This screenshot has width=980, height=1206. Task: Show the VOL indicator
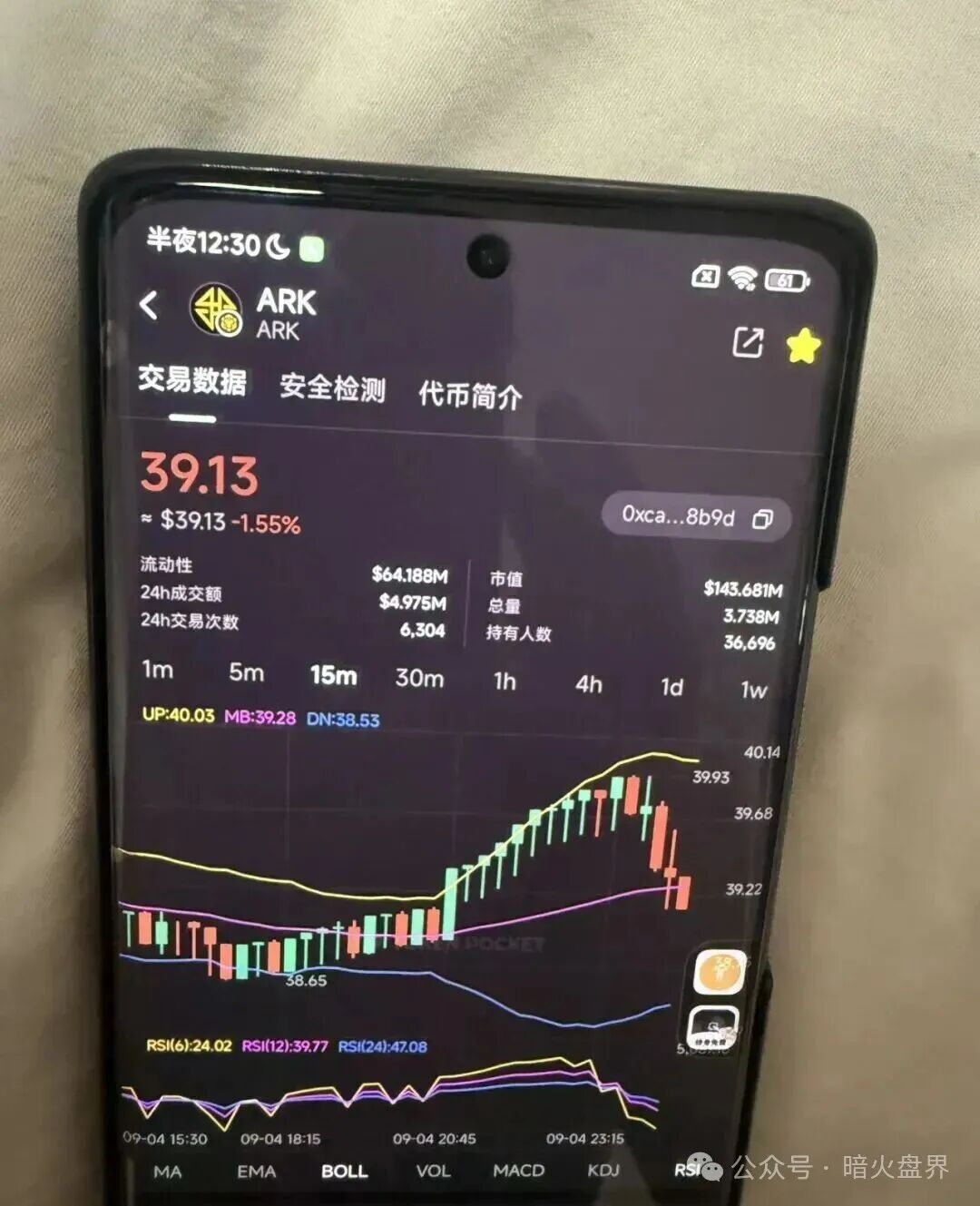click(x=433, y=1171)
